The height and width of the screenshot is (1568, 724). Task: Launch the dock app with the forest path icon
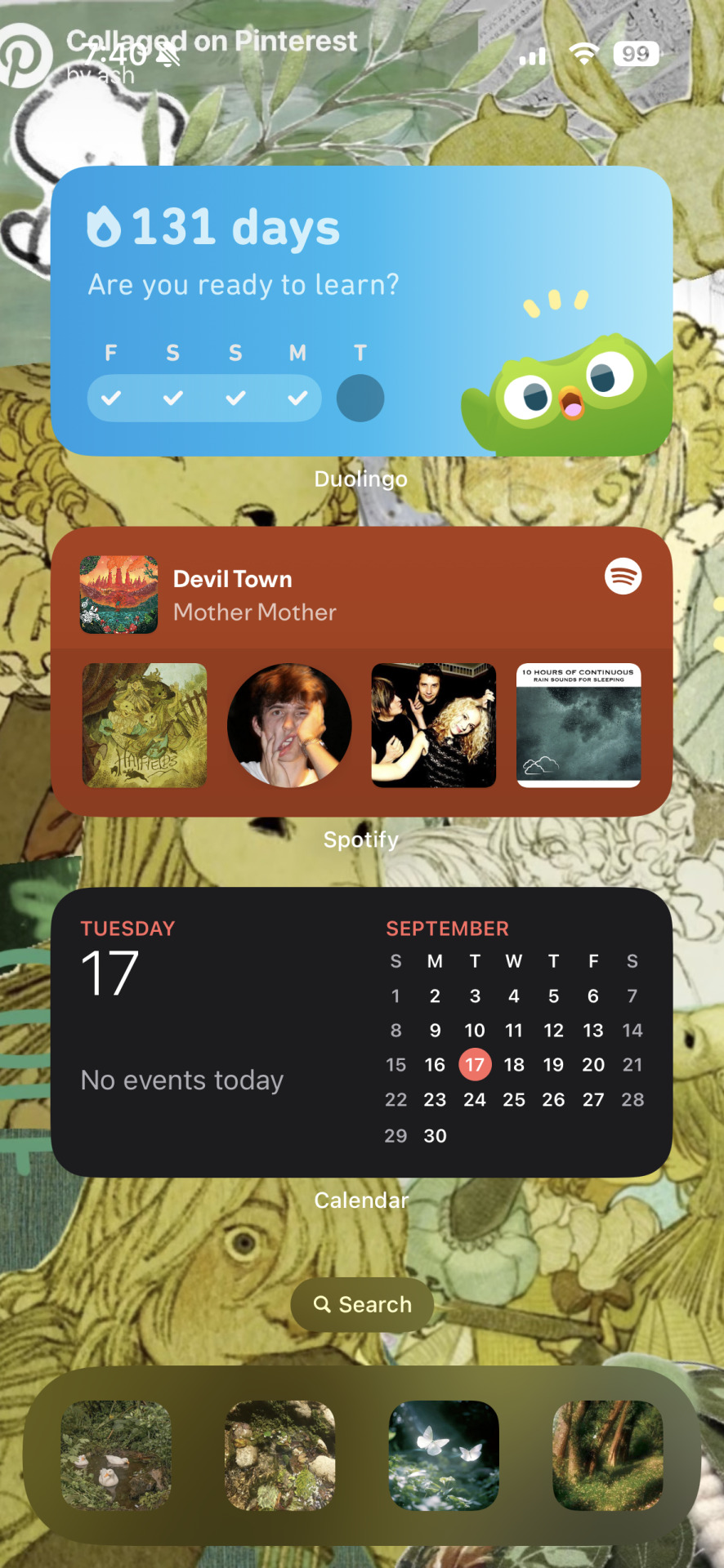607,1455
